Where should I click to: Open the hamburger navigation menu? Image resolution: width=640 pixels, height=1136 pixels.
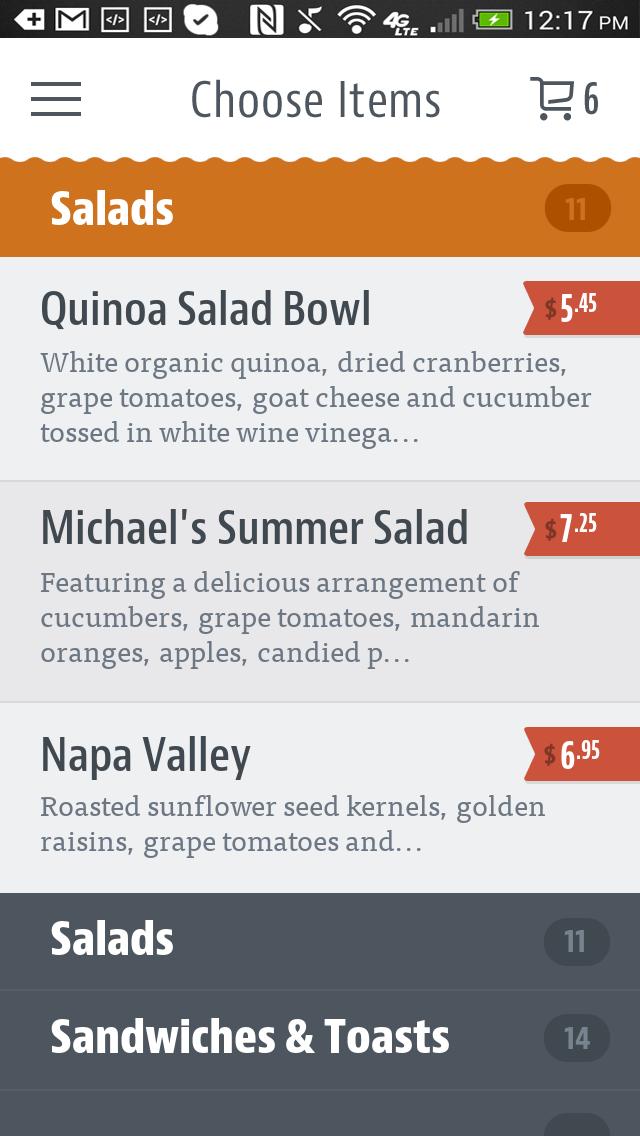56,100
